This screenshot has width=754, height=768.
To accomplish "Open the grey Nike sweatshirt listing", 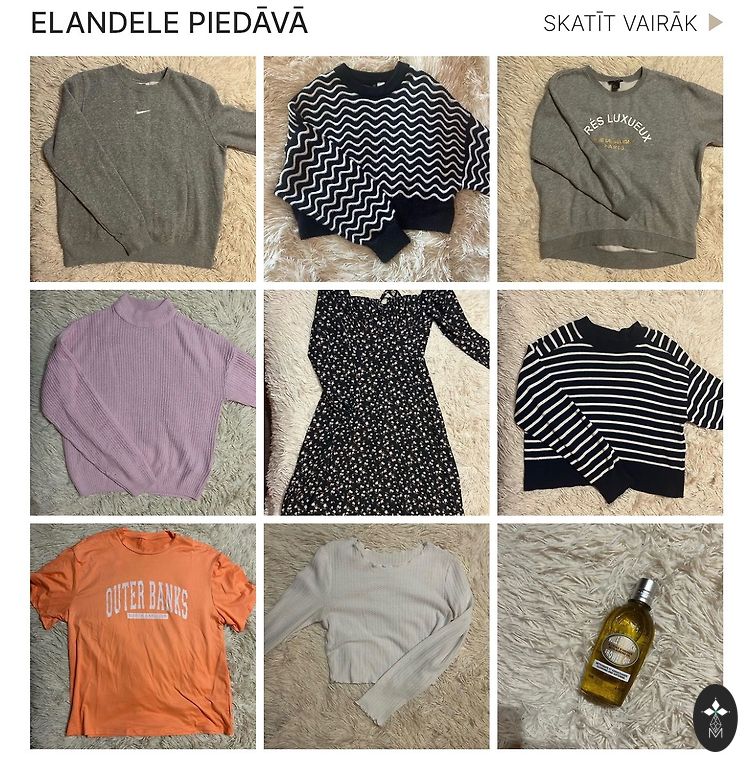I will [x=143, y=168].
